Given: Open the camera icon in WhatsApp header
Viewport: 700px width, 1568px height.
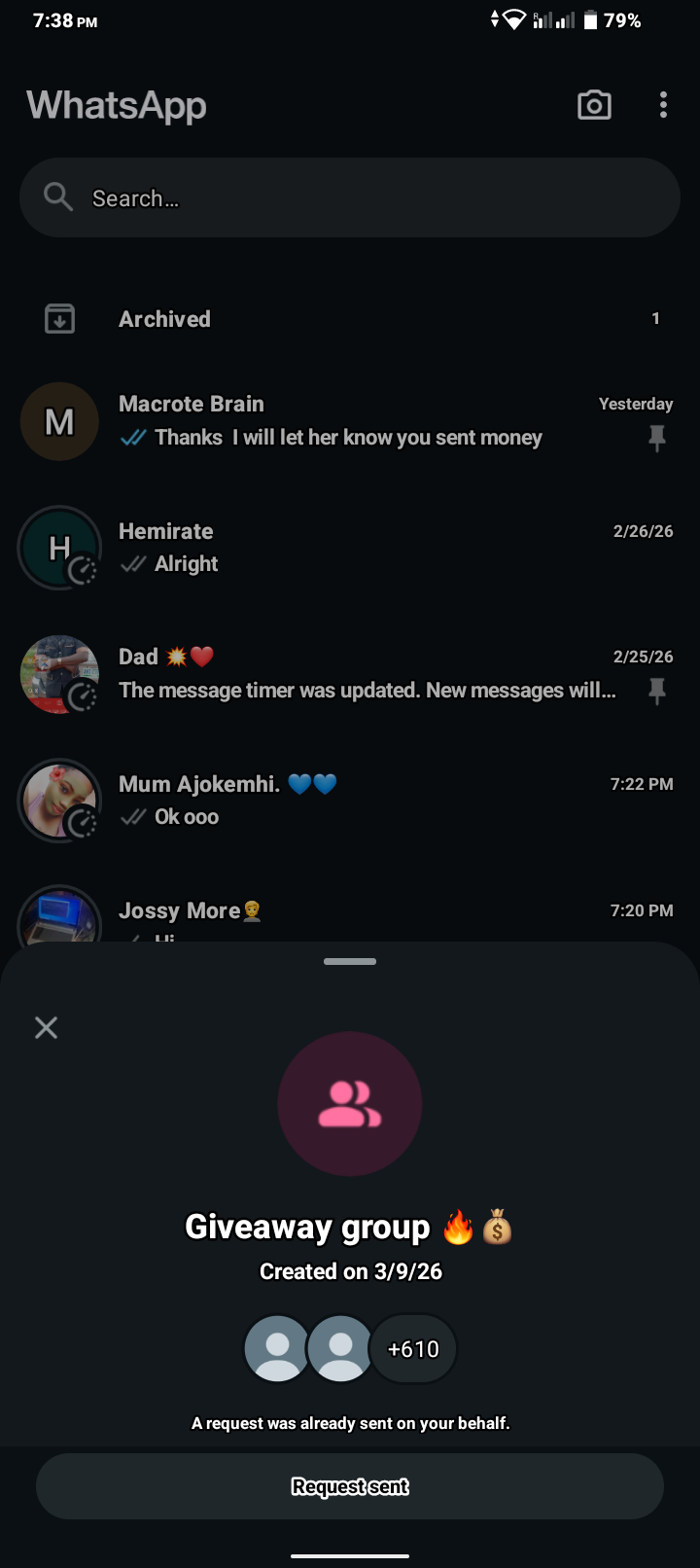Looking at the screenshot, I should click(594, 105).
